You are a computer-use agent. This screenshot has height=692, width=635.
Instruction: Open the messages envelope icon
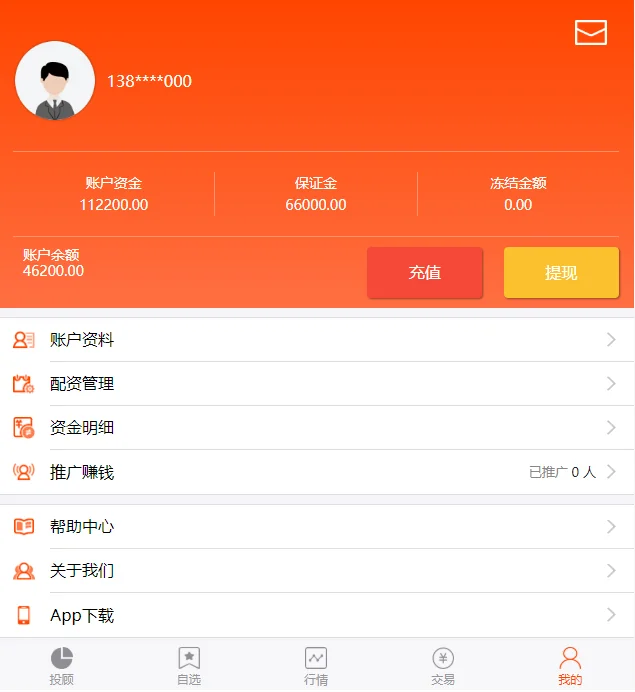coord(590,33)
